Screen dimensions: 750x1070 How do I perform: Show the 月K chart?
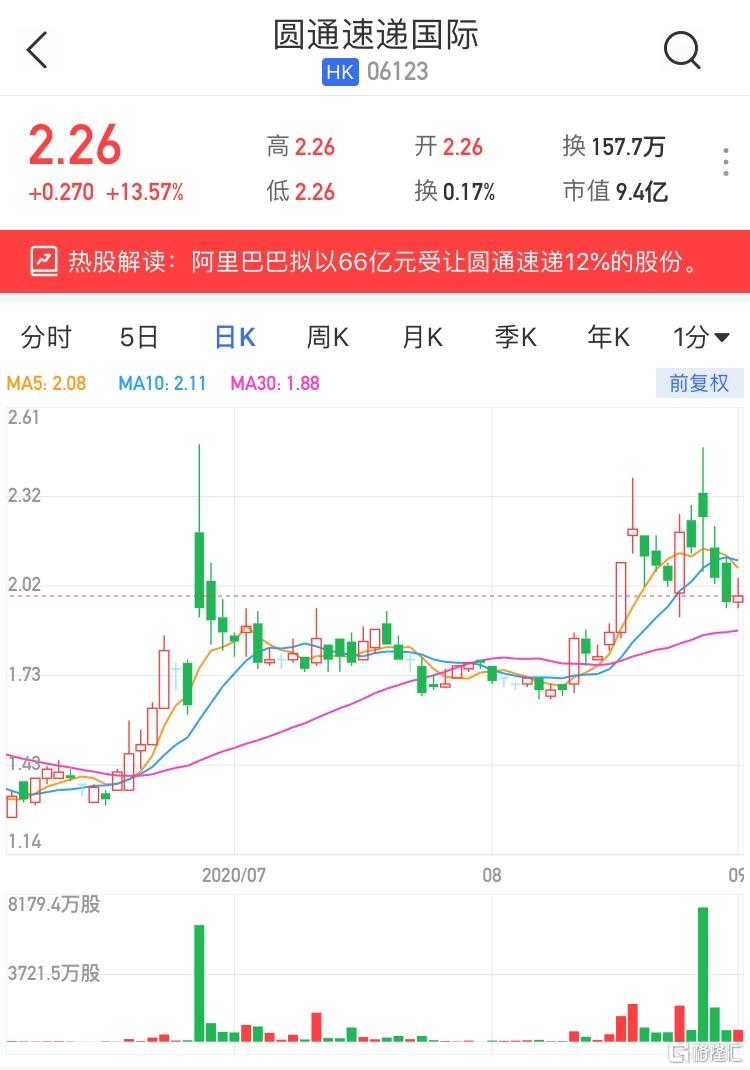click(x=422, y=338)
